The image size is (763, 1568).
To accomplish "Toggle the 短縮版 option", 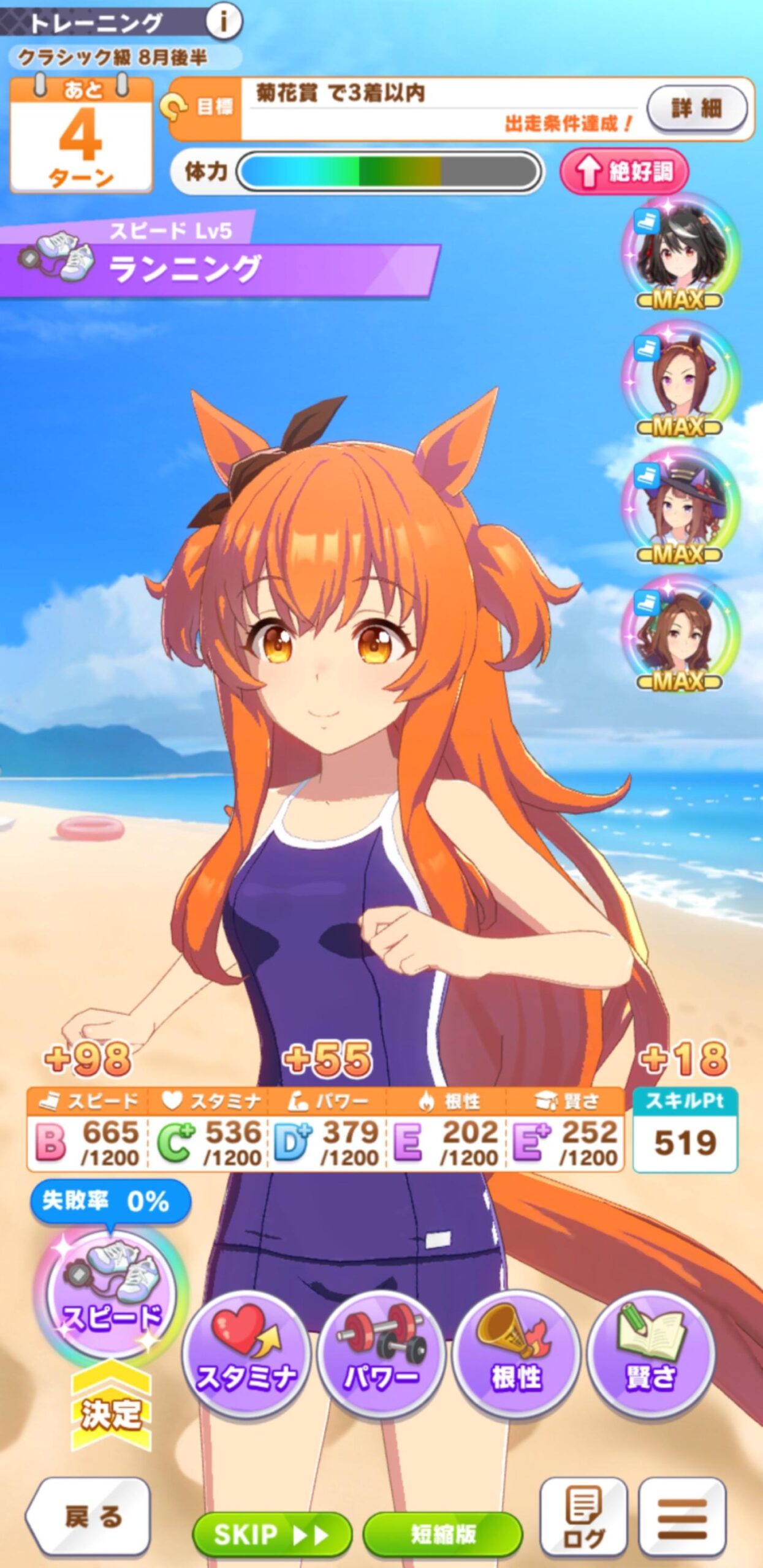I will 442,1534.
